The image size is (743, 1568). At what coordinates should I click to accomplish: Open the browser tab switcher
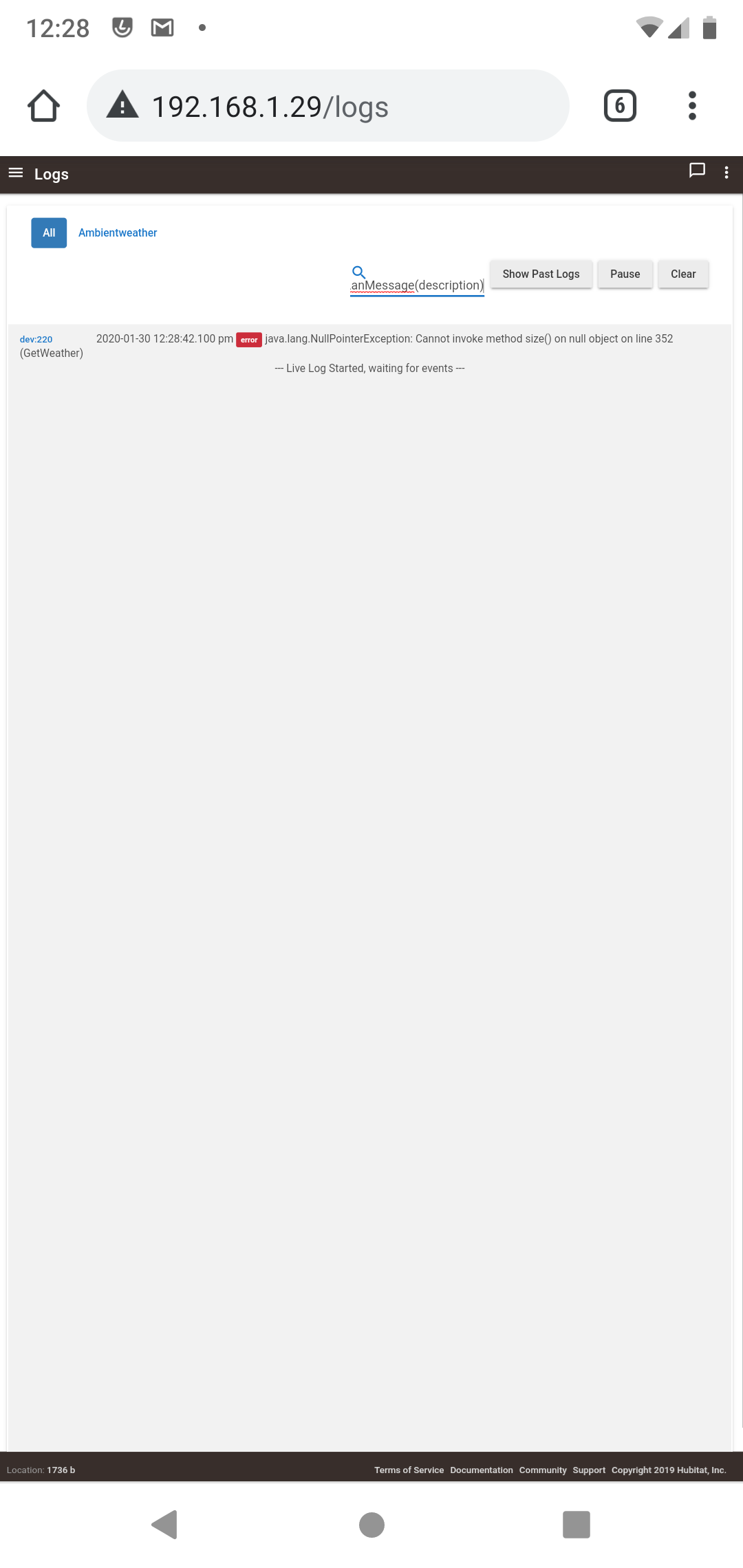coord(620,106)
